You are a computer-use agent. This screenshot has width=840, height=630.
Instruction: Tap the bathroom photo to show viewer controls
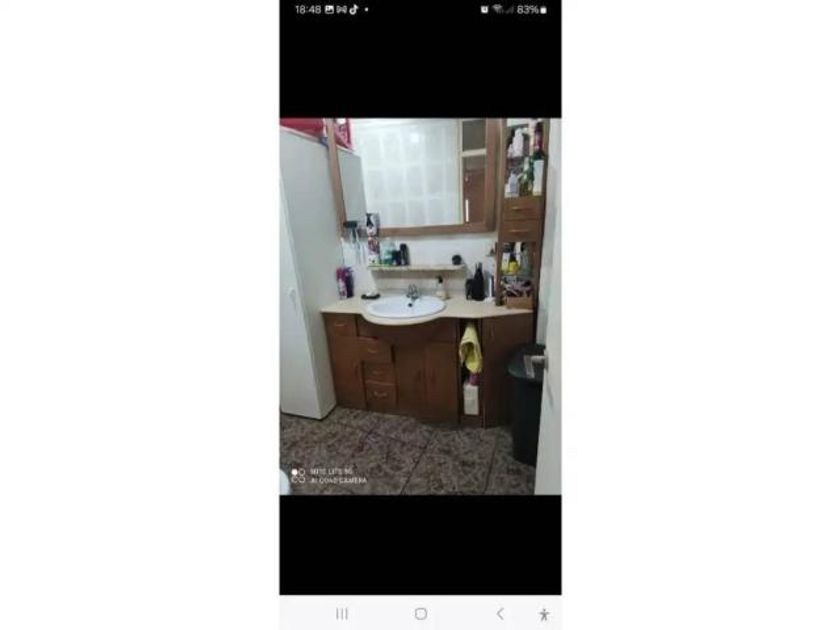coord(421,306)
